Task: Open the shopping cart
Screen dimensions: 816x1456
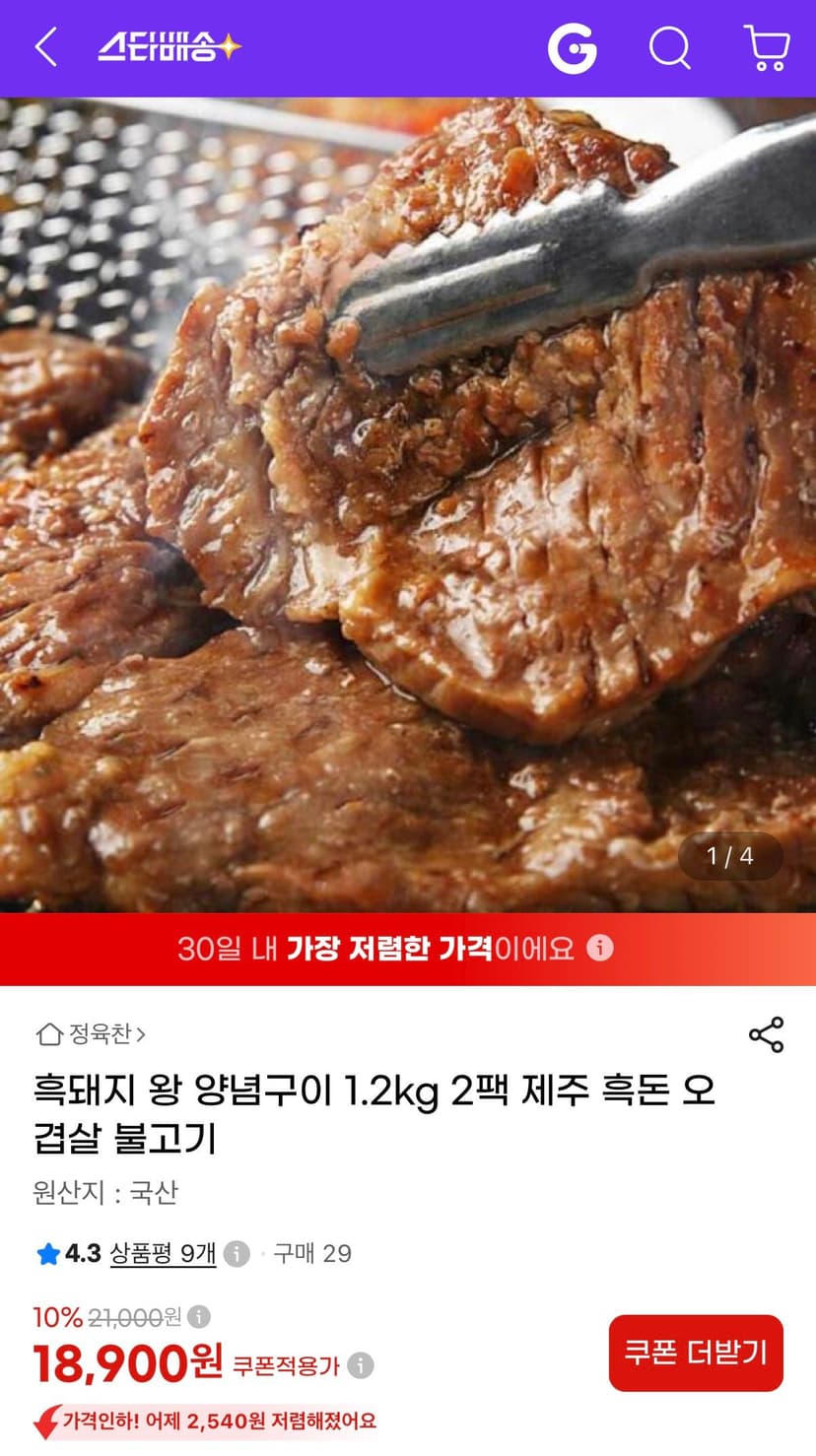Action: coord(766,47)
